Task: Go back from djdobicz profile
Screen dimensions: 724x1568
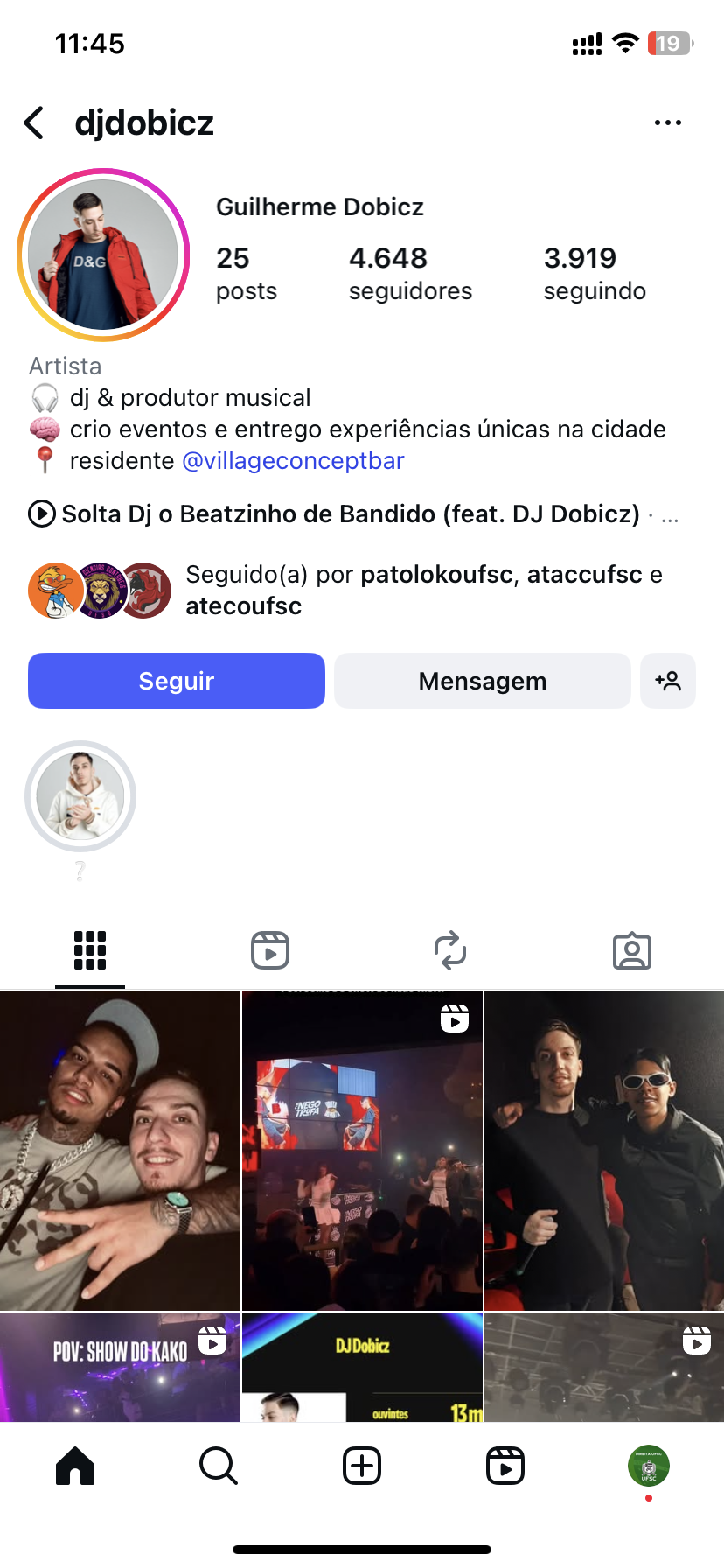Action: [35, 123]
